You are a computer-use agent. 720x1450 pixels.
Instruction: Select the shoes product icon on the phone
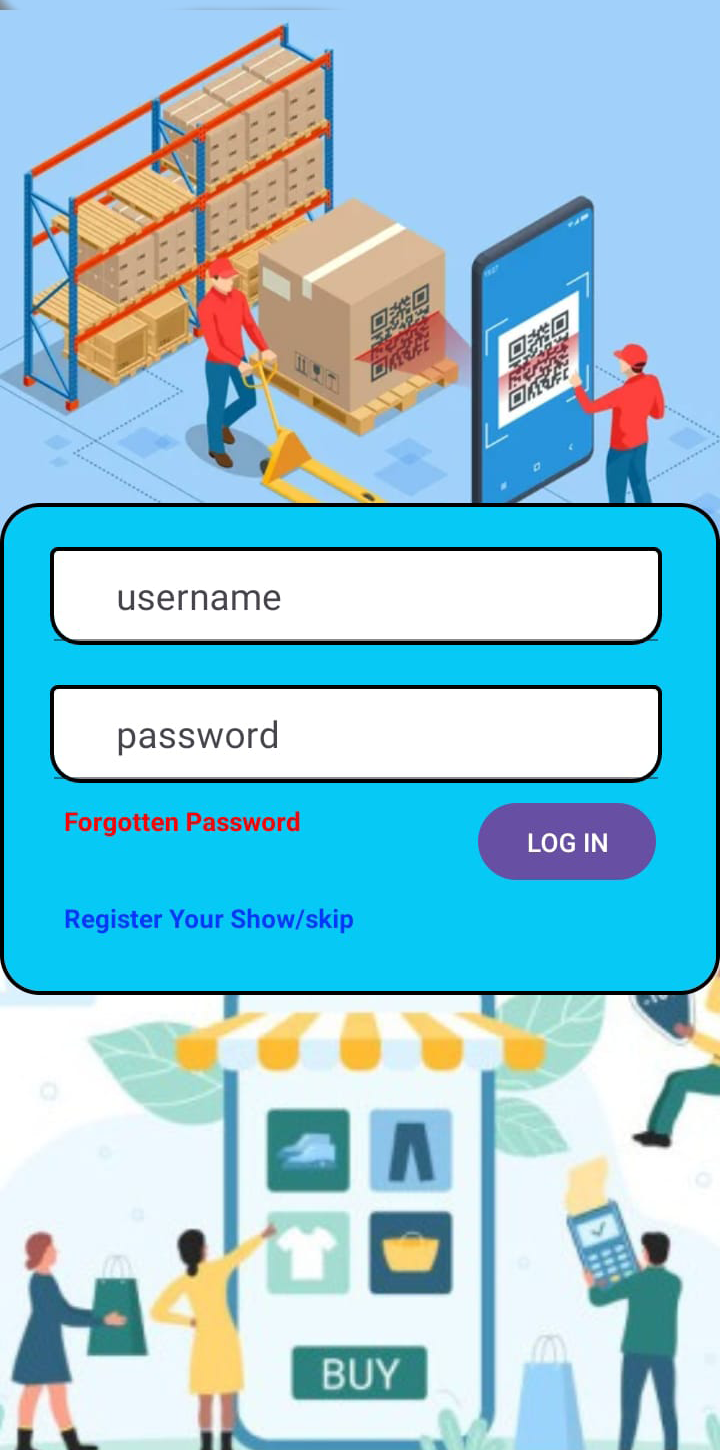click(308, 1151)
